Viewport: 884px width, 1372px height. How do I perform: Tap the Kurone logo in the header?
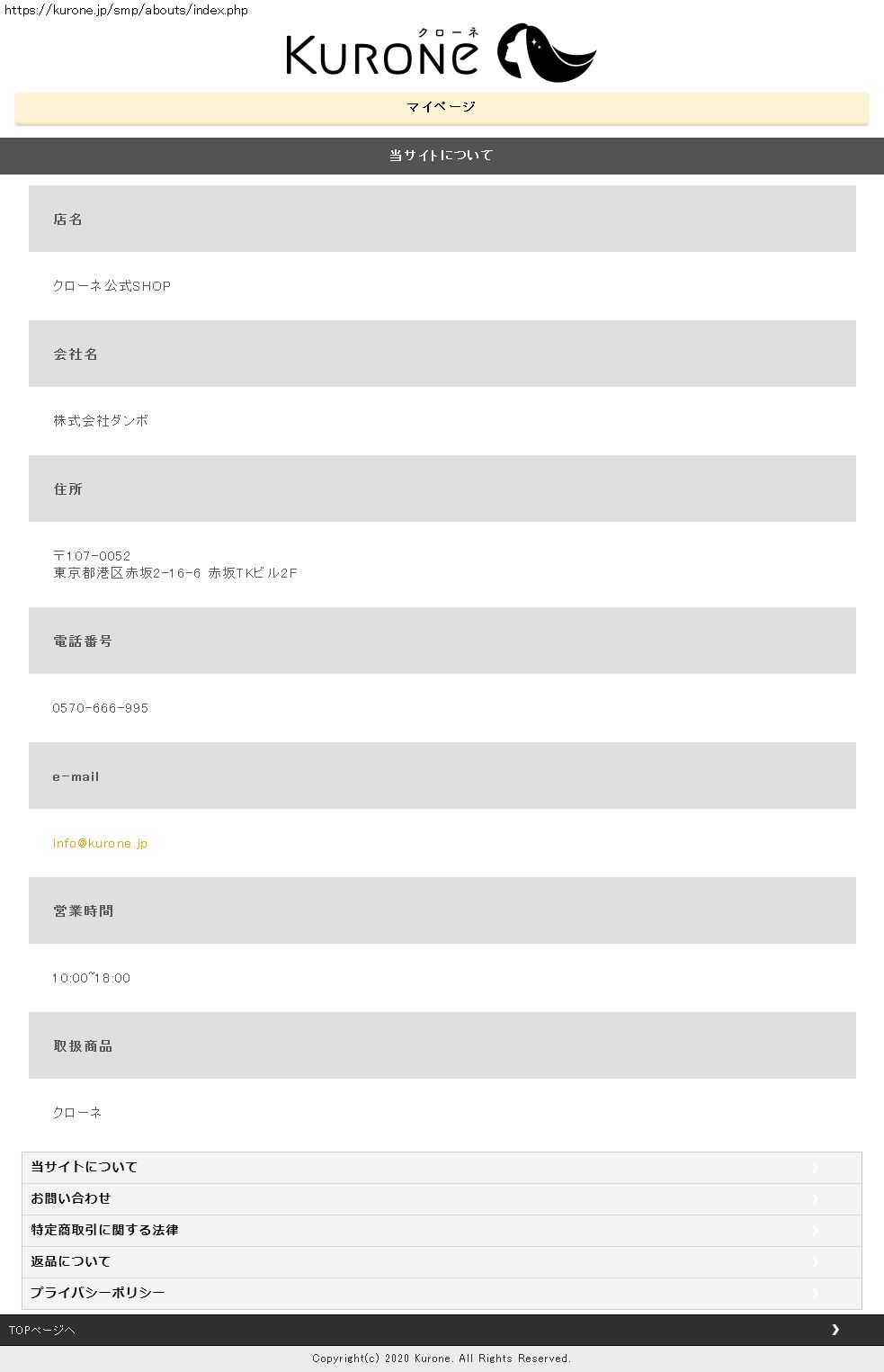(441, 52)
